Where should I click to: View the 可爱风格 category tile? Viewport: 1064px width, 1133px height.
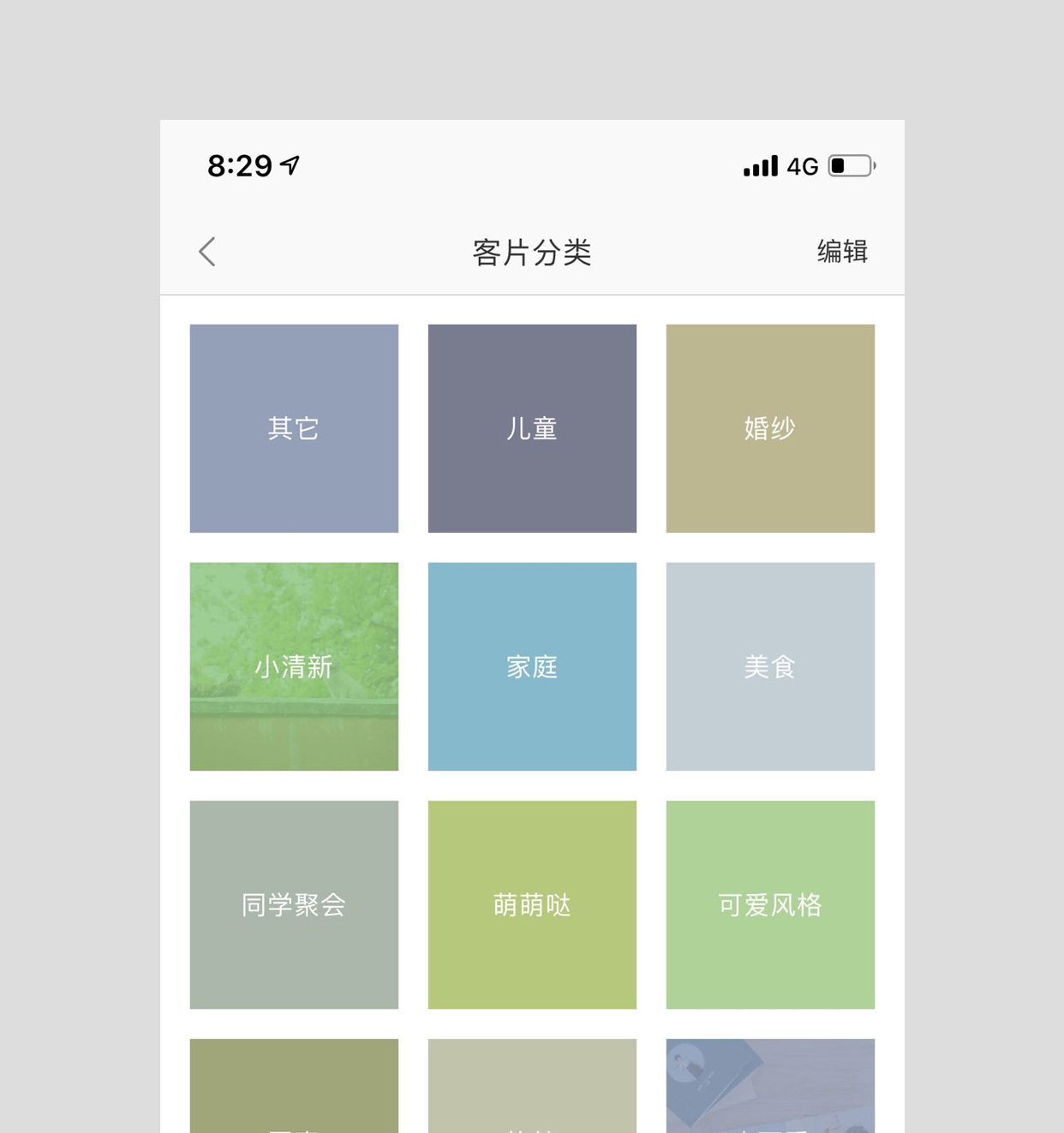coord(770,904)
